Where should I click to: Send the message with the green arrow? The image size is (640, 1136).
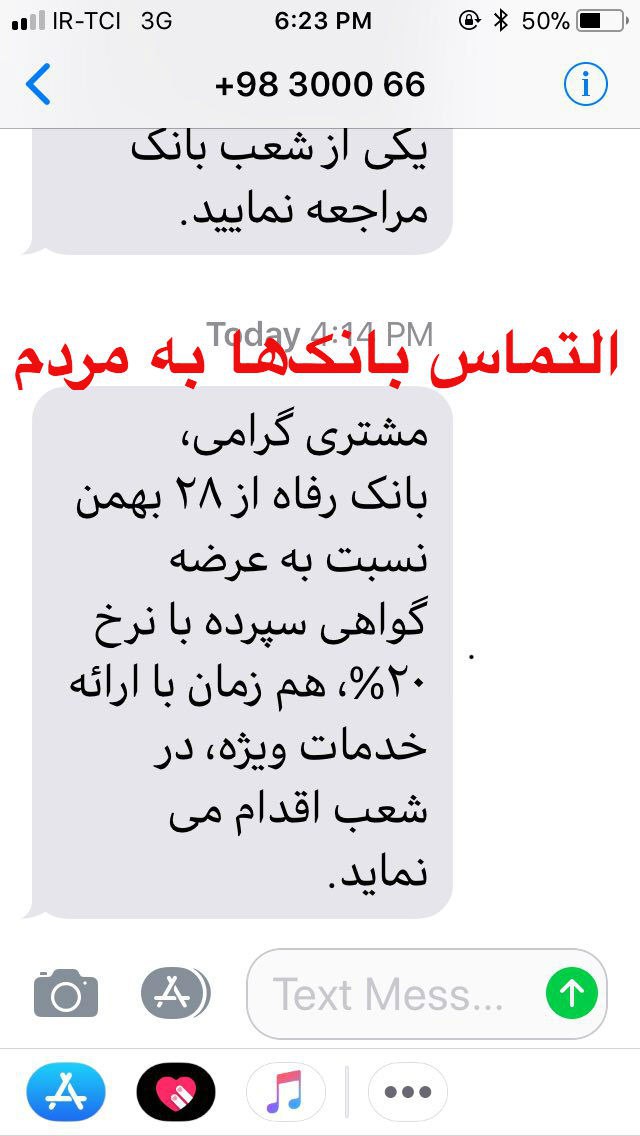pyautogui.click(x=572, y=993)
